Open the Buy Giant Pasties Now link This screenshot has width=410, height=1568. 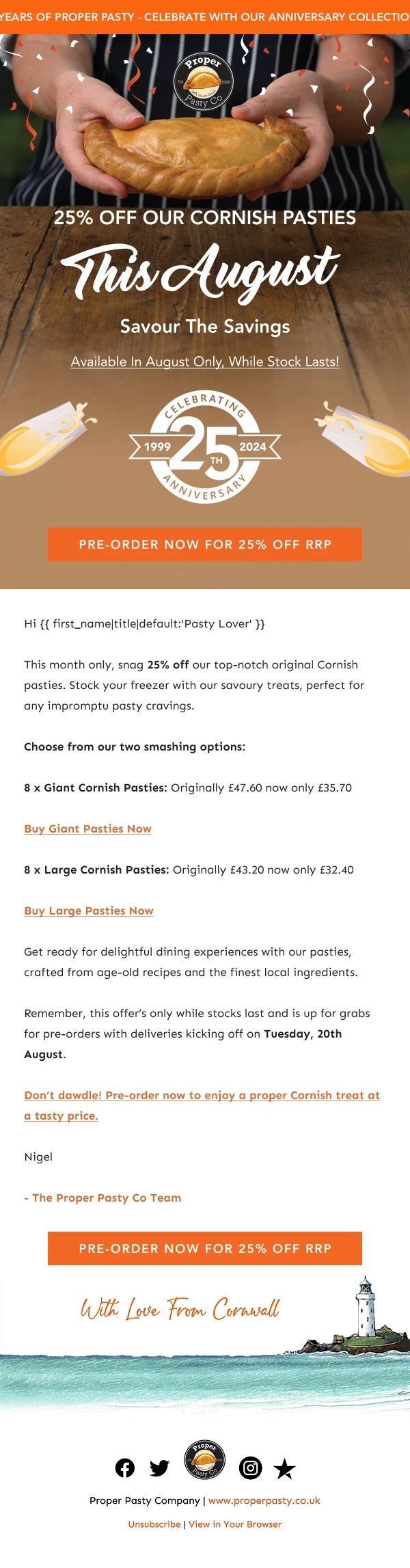tap(87, 828)
